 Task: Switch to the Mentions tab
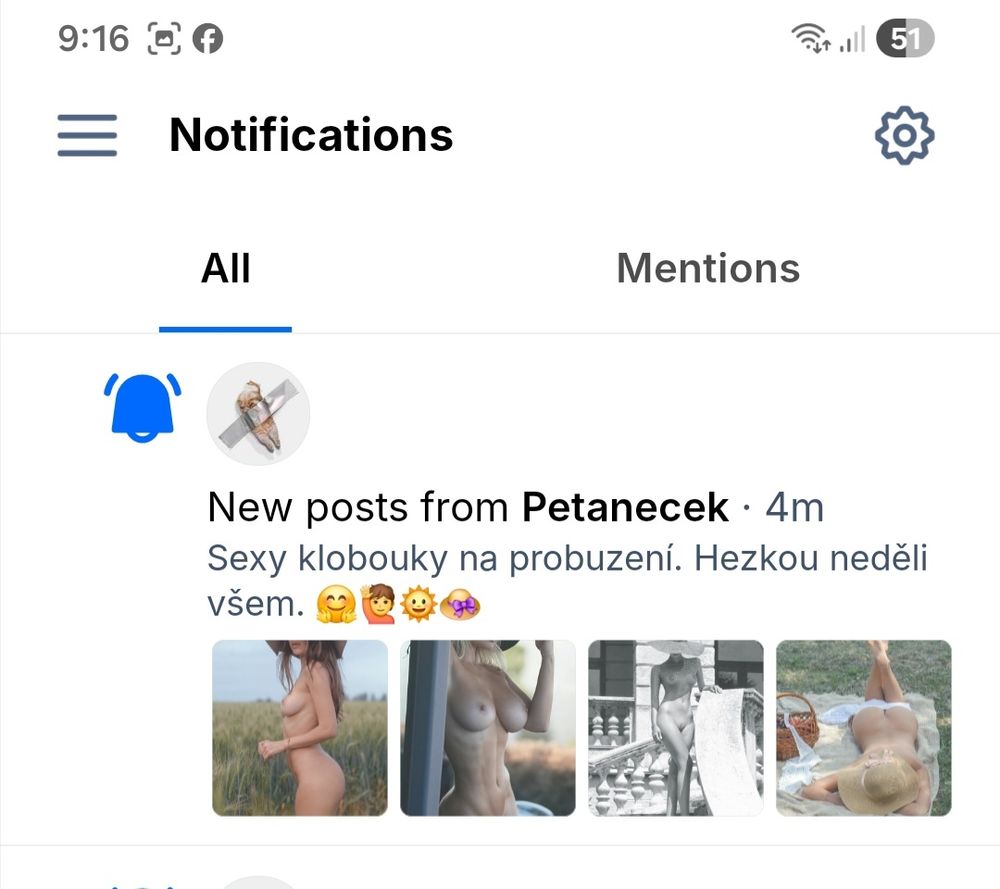pos(708,269)
